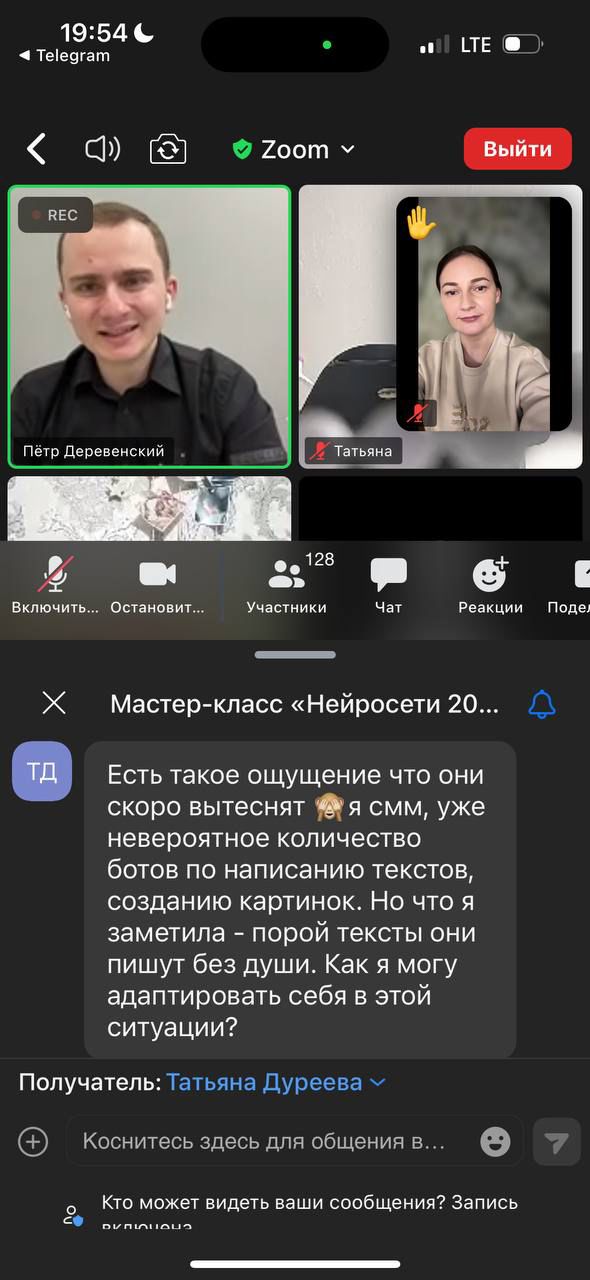The height and width of the screenshot is (1280, 590).
Task: Flip the camera view
Action: (x=168, y=149)
